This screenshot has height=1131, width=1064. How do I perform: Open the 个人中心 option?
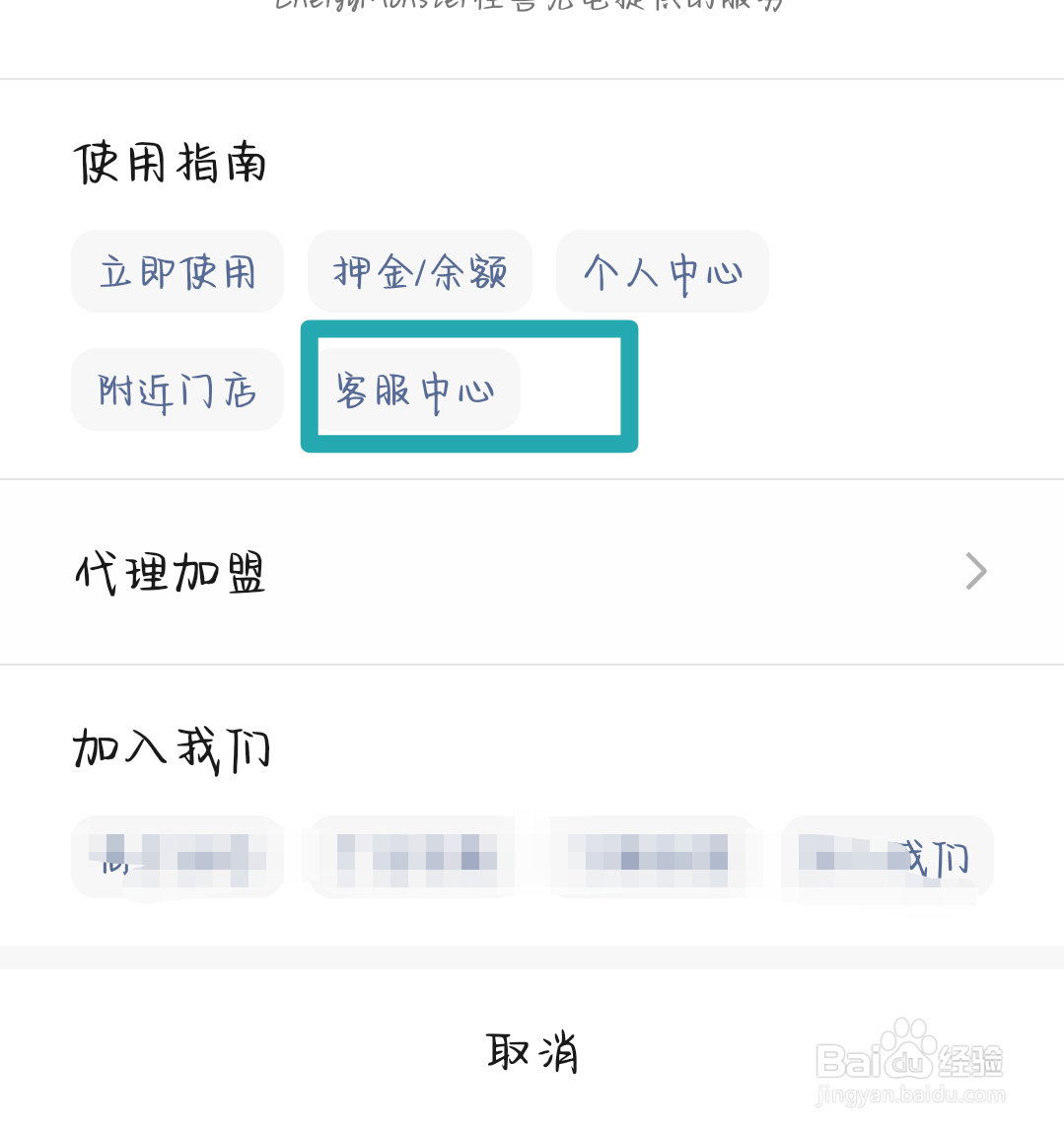point(663,271)
